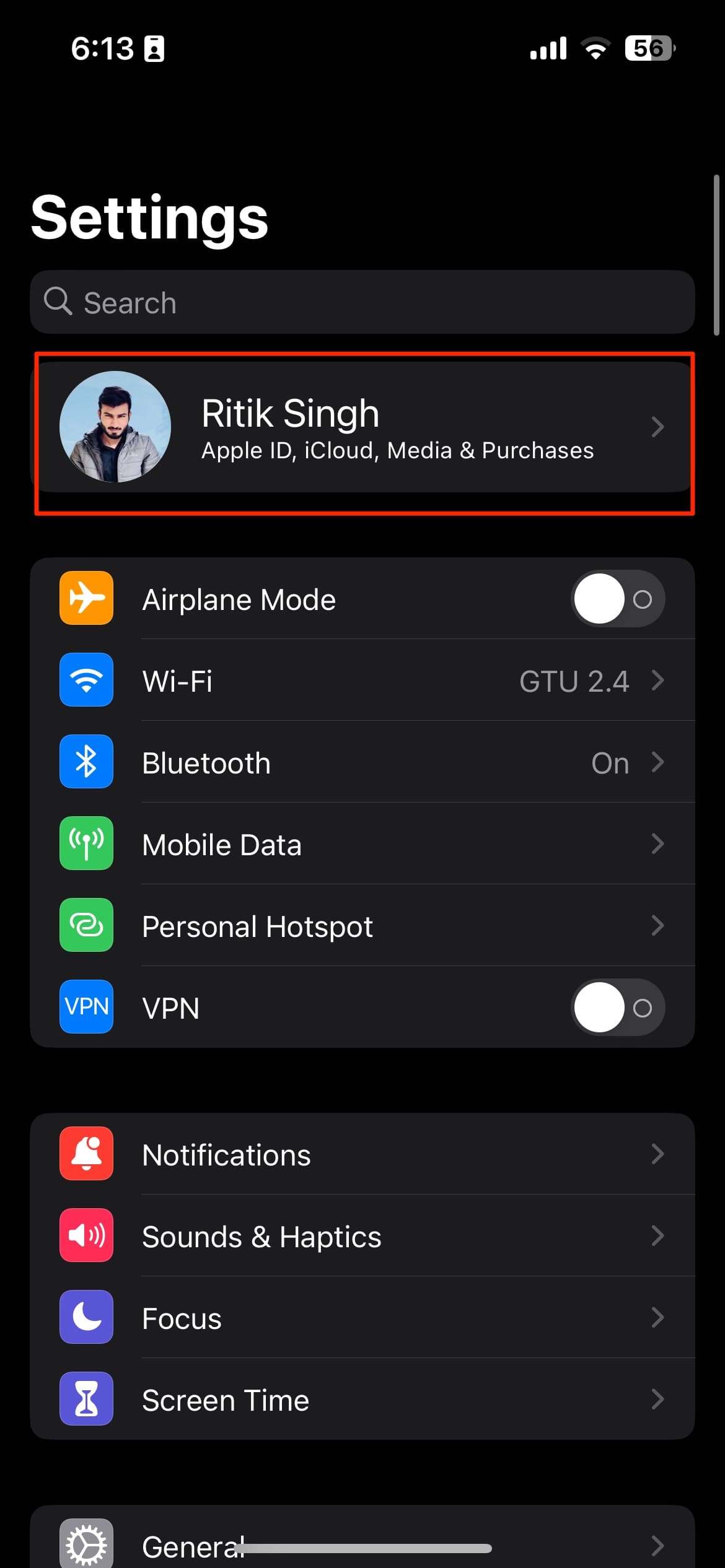Open Focus settings
Screen dimensions: 725x1568
click(362, 1318)
